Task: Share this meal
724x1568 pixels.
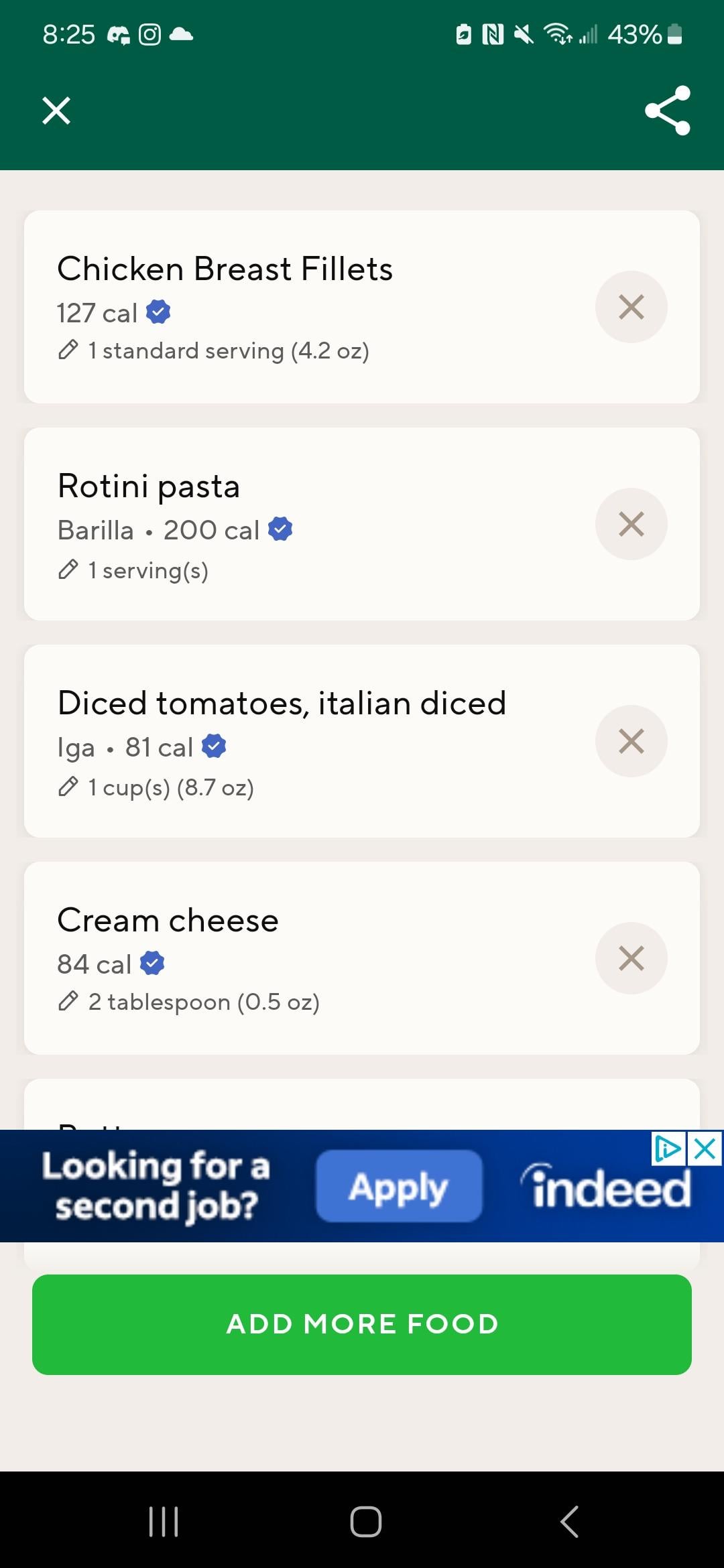Action: [667, 111]
